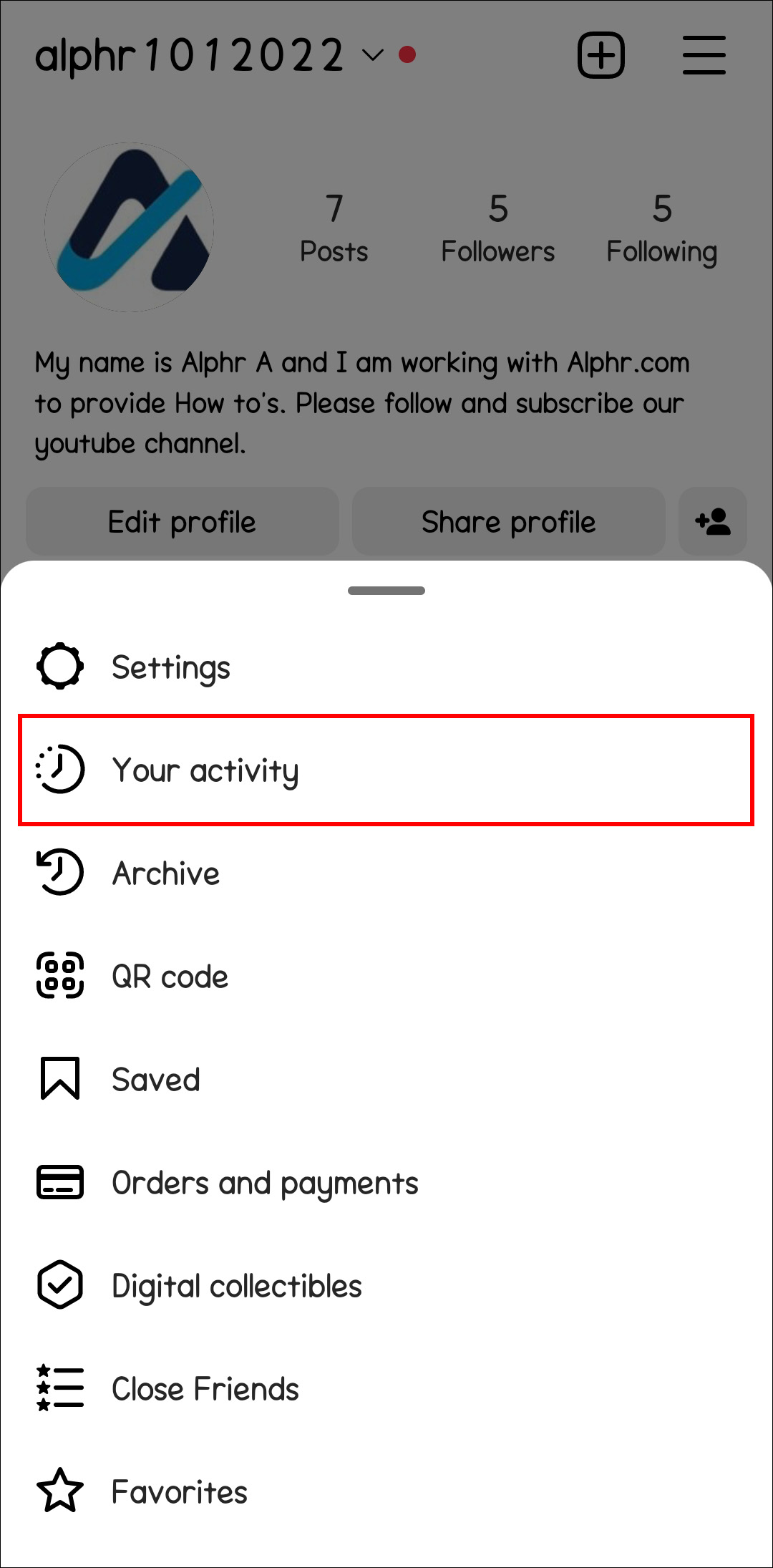Tap the create new post plus icon
The height and width of the screenshot is (1568, 773).
(x=601, y=55)
